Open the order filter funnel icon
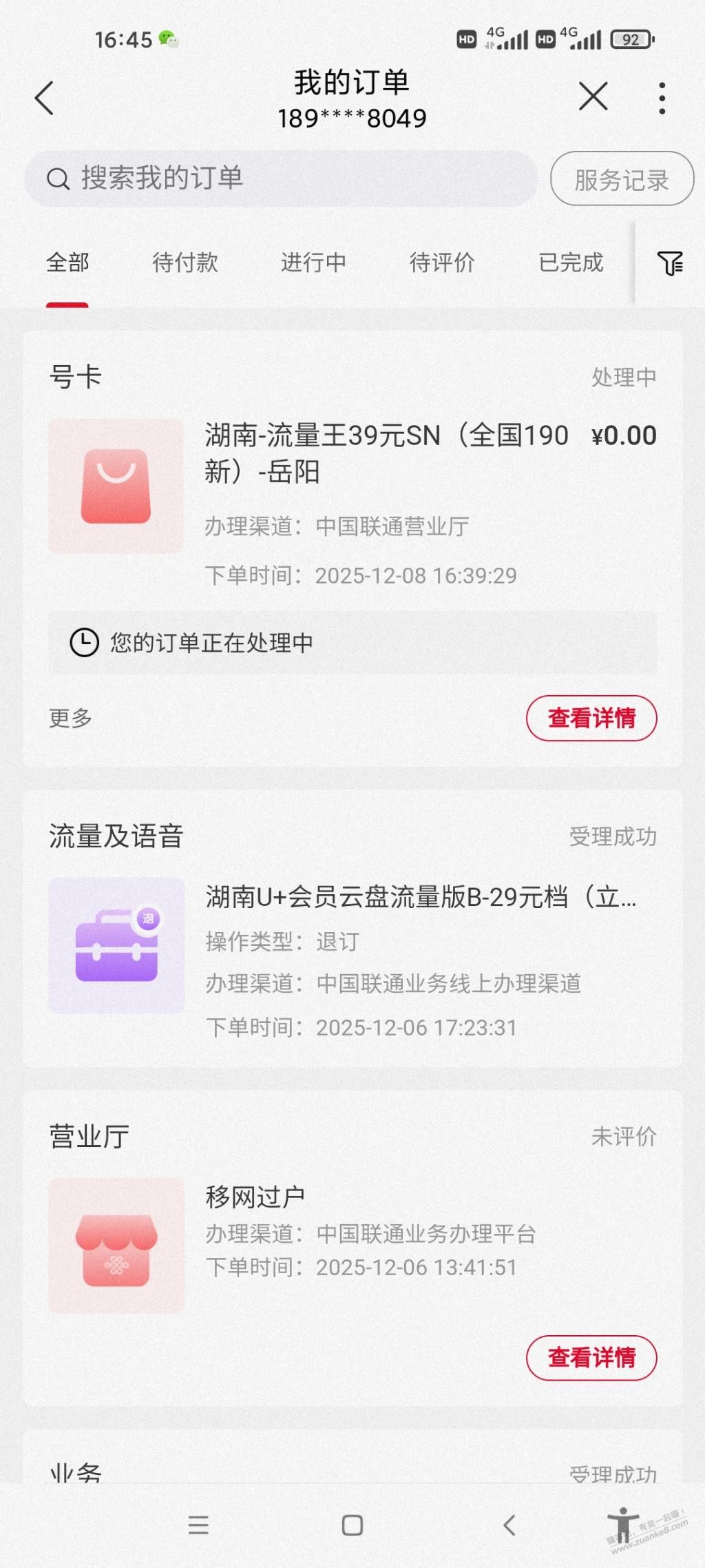Viewport: 705px width, 1568px height. point(671,262)
